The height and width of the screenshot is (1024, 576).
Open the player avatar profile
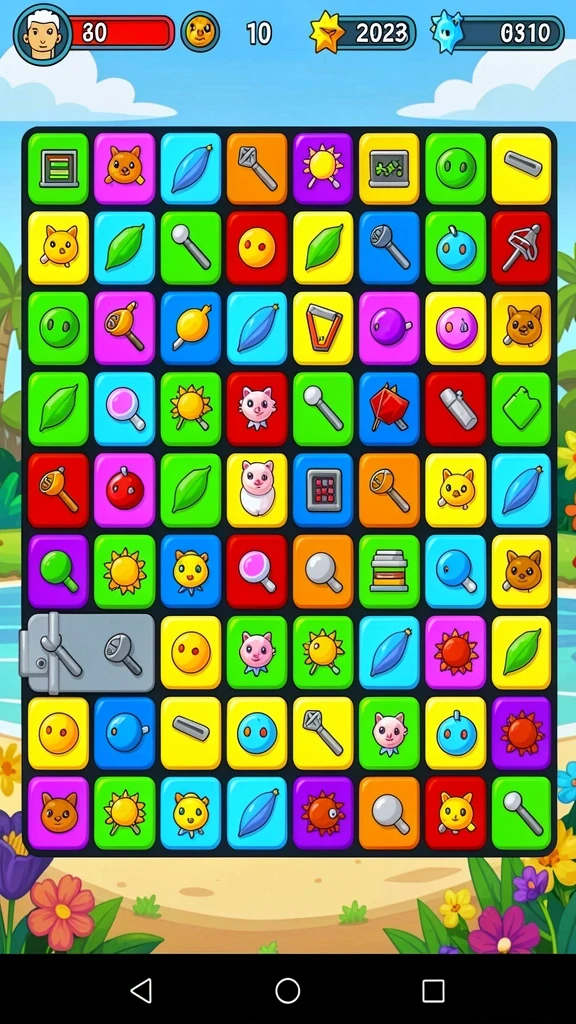[x=42, y=33]
